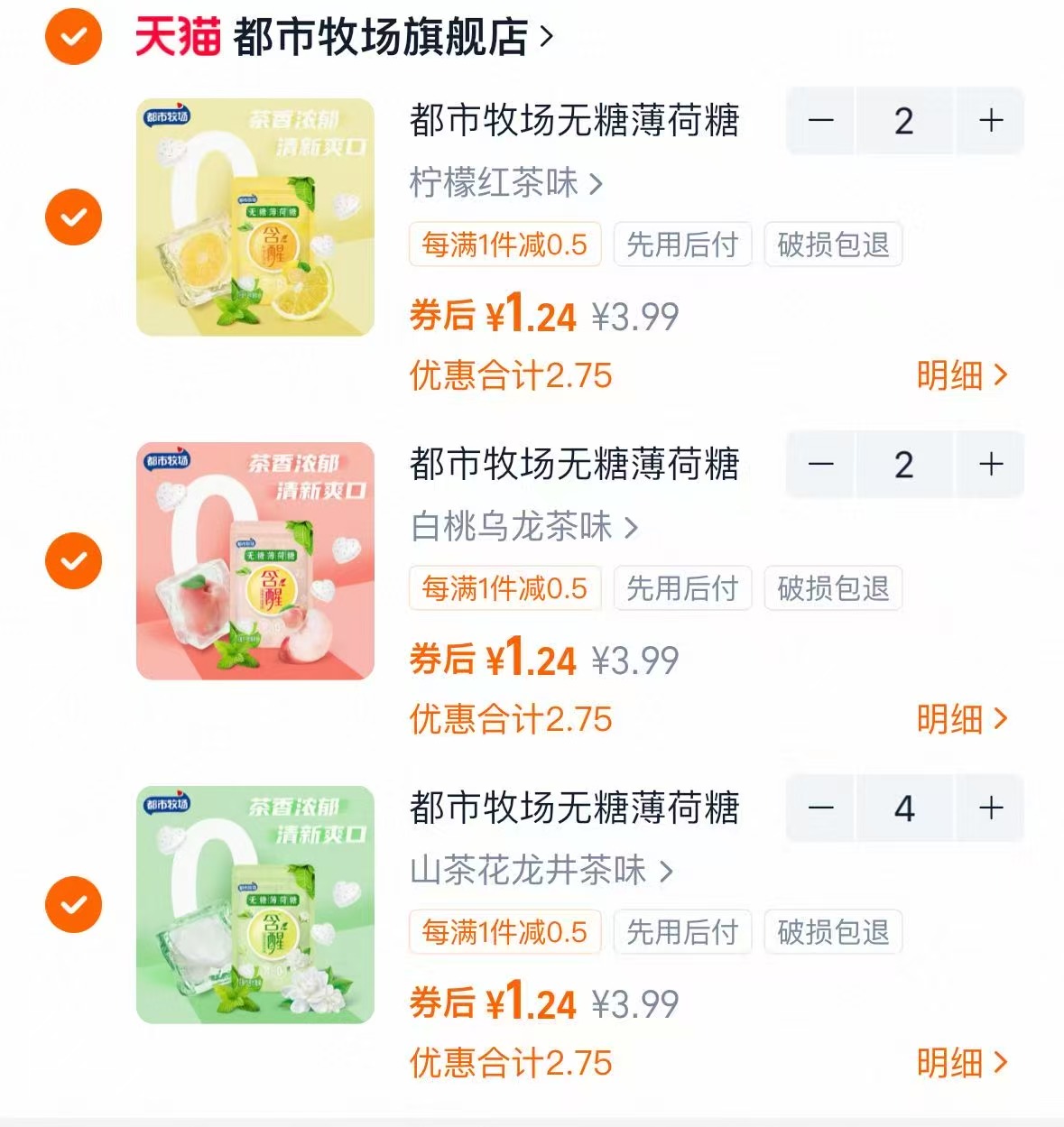Tap the 破损包退 badge on lemon black tea item
Screen dimensions: 1064x1127
pos(832,244)
